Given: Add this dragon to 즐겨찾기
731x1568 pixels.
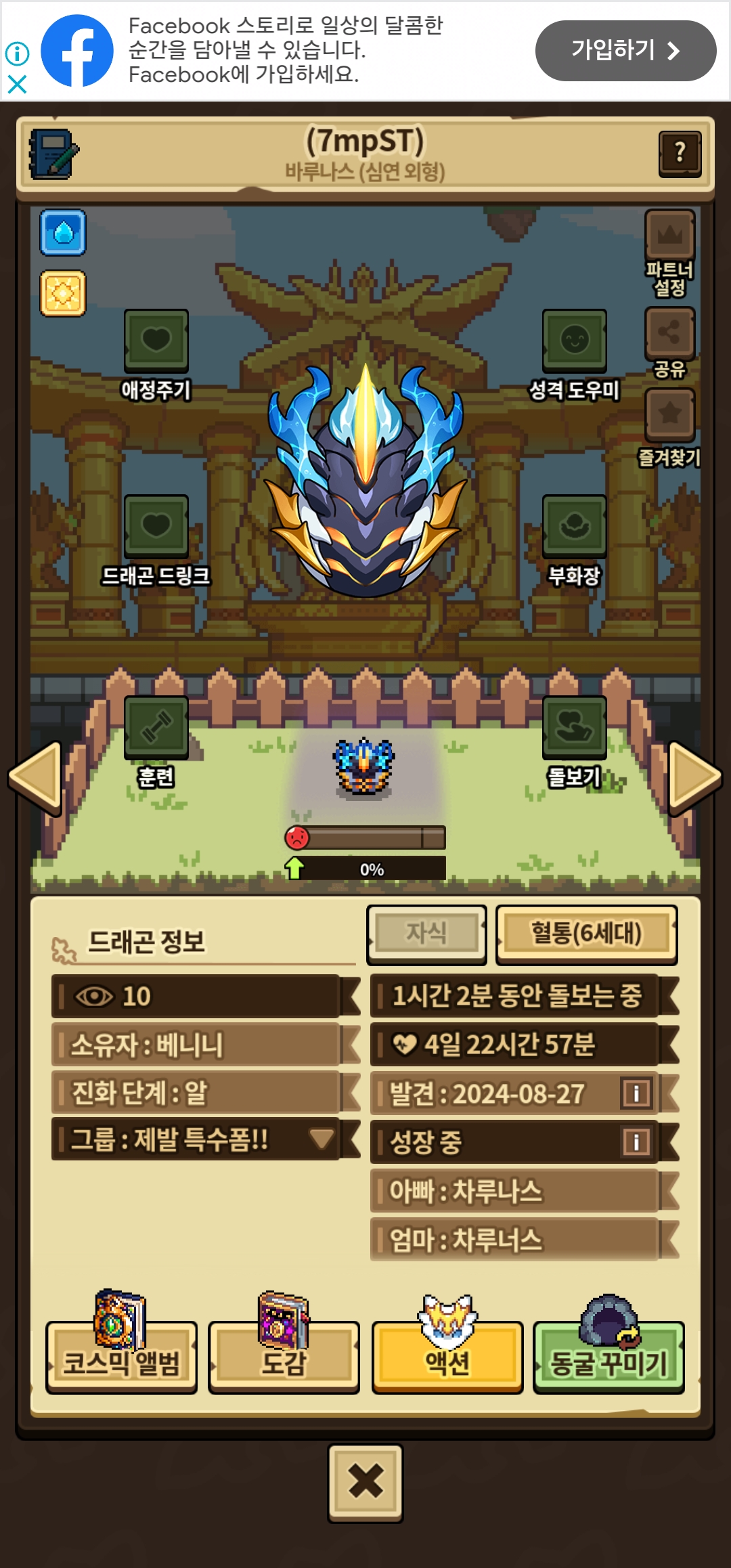Looking at the screenshot, I should click(669, 428).
